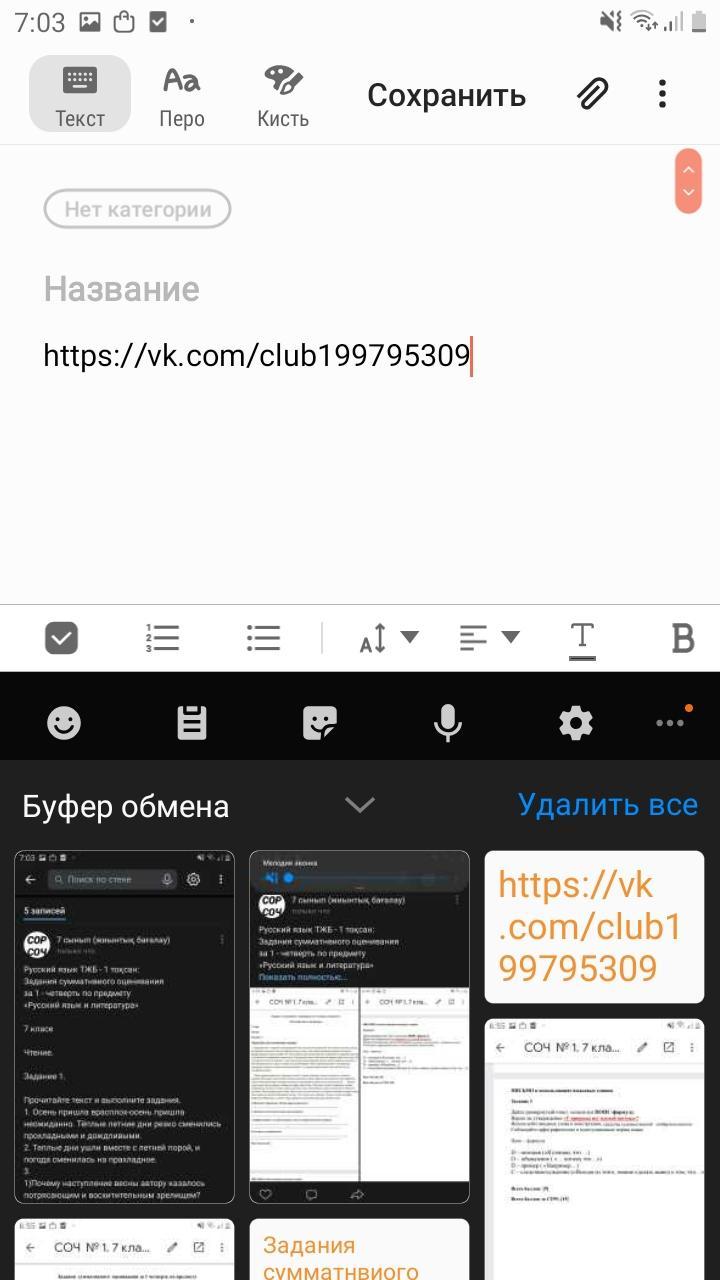Tap Сохранить to save the note
Image resolution: width=720 pixels, height=1280 pixels.
(x=446, y=95)
